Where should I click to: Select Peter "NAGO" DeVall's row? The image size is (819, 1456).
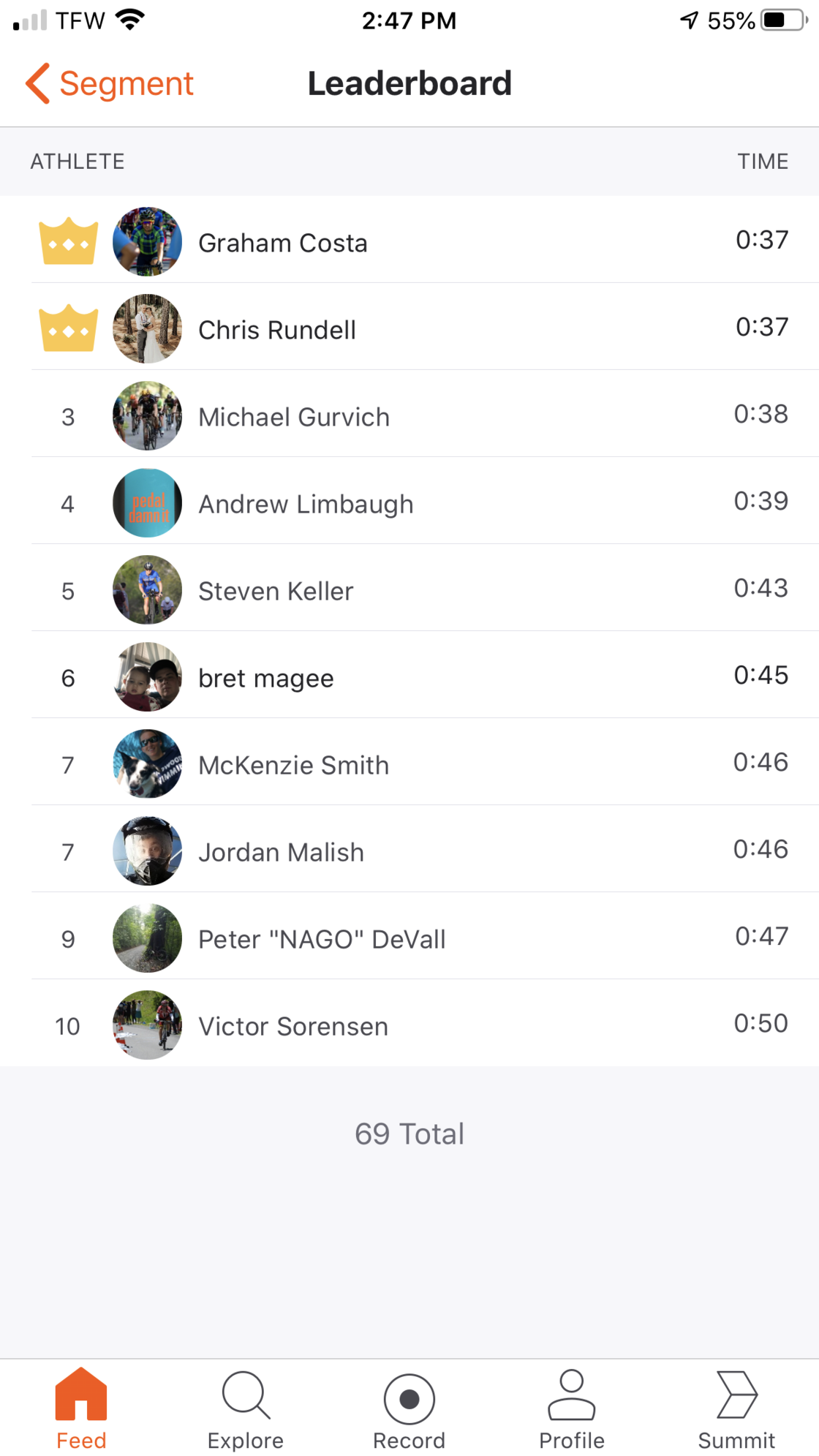[x=409, y=936]
